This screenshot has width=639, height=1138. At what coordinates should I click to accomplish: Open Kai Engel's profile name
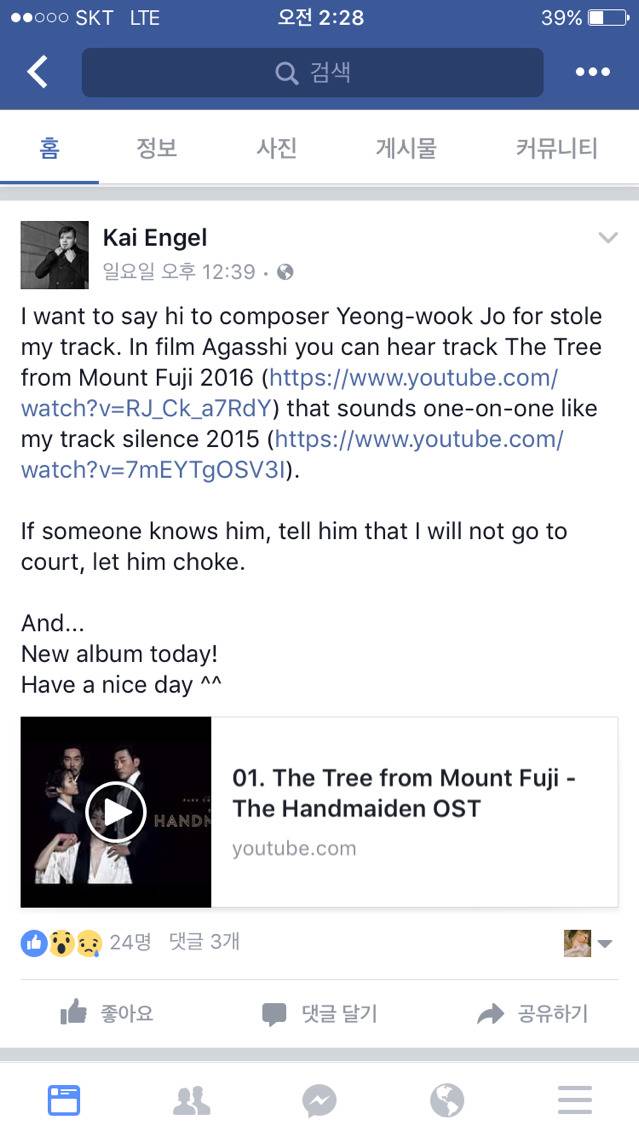tap(155, 237)
